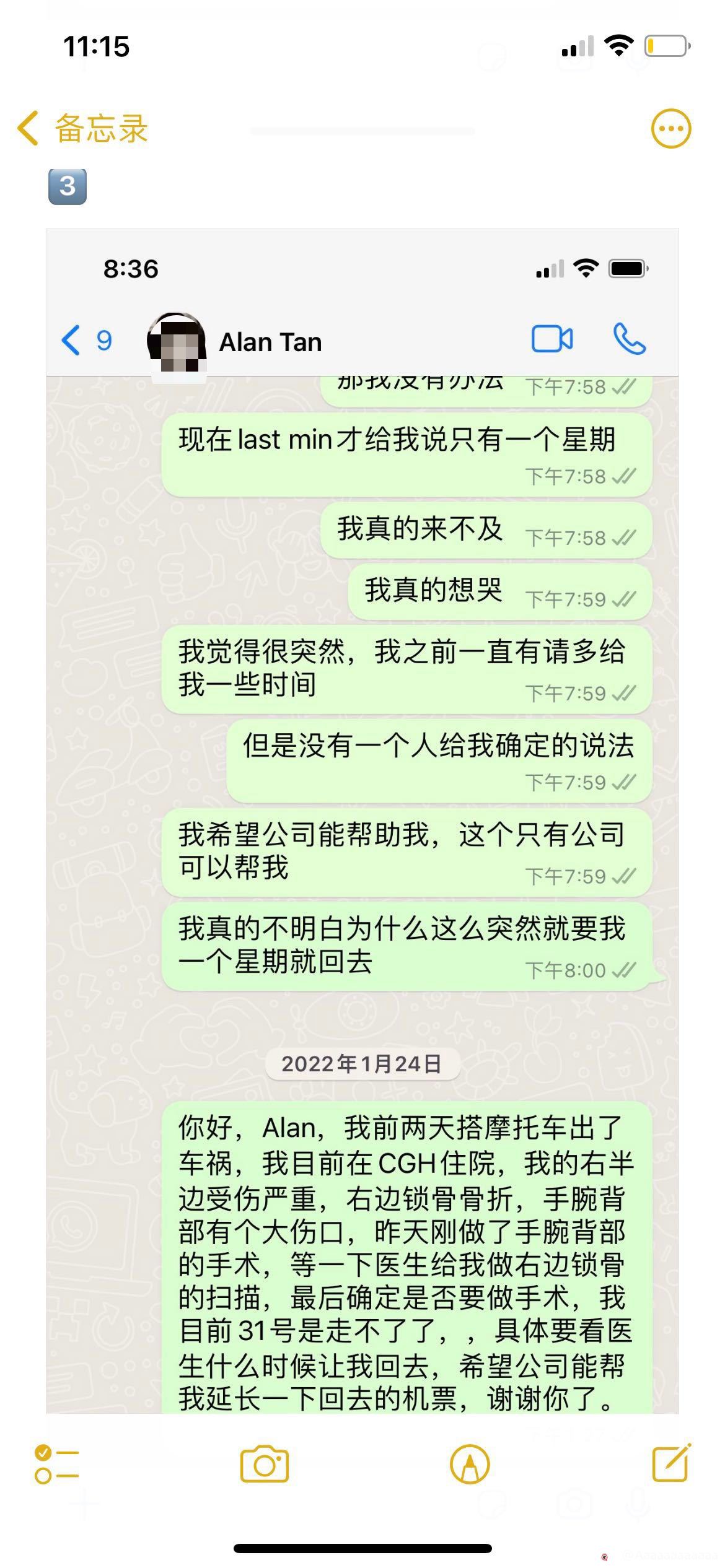The image size is (725, 1568).
Task: Go back to 备忘录 notes list
Action: (x=82, y=129)
